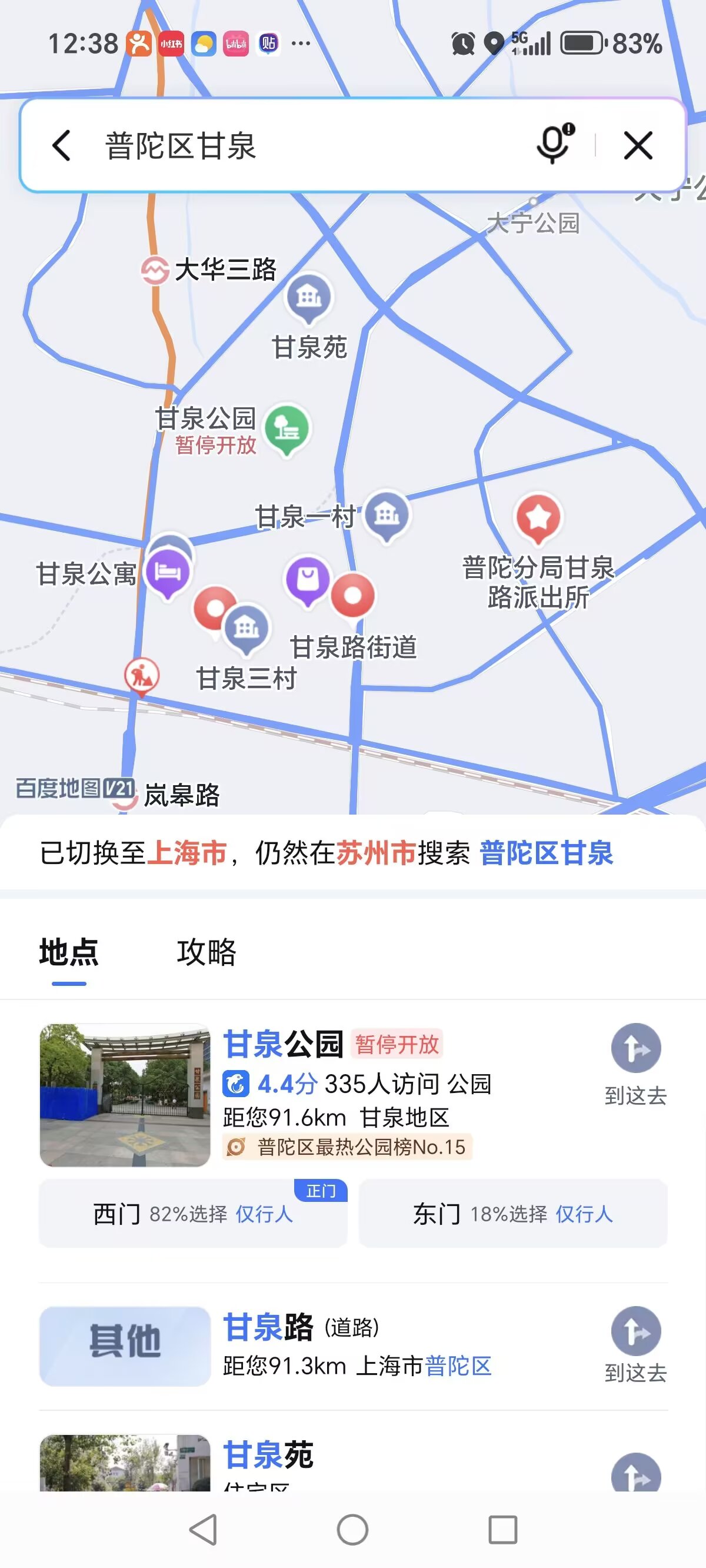Go to the system home screen
This screenshot has width=706, height=1568.
pos(353,1530)
